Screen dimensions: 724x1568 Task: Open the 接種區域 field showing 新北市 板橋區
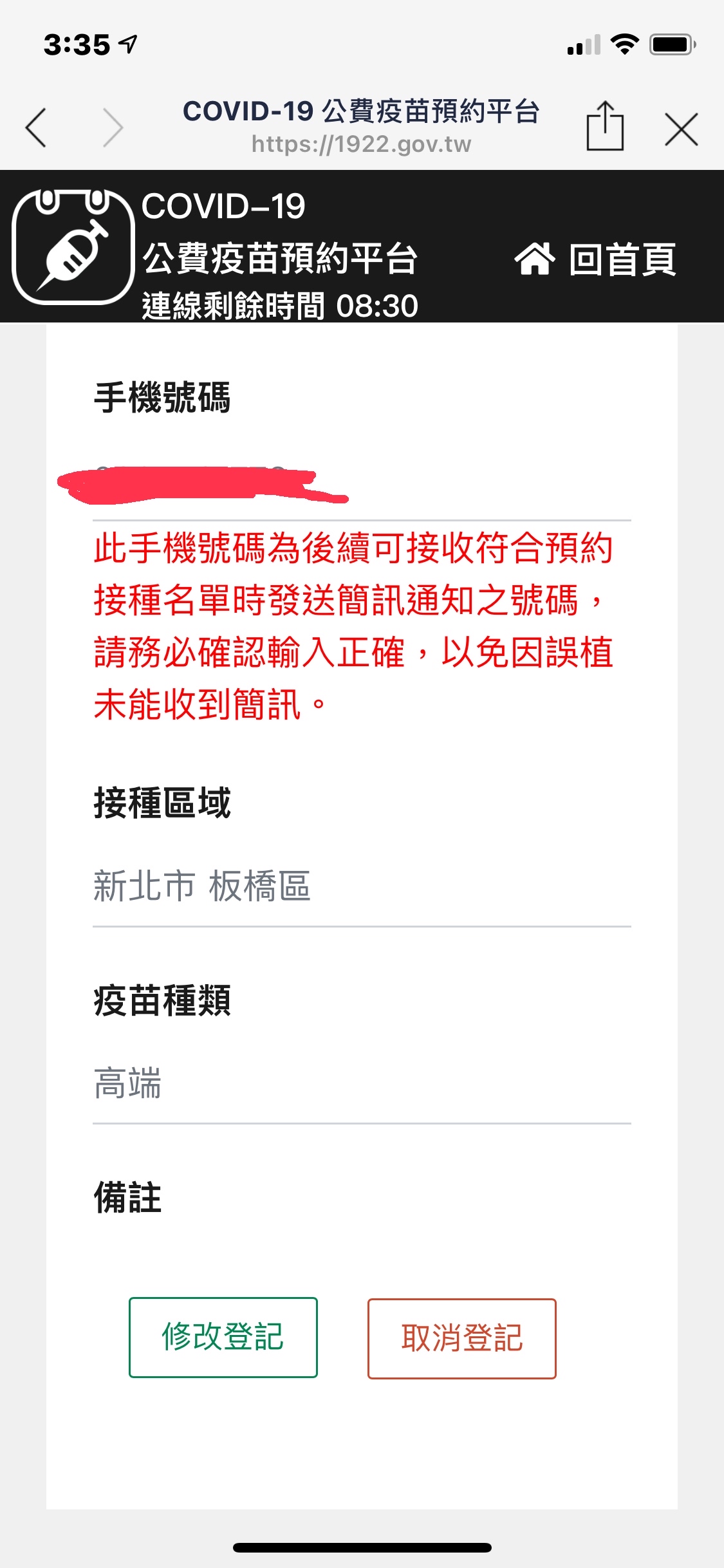click(360, 886)
